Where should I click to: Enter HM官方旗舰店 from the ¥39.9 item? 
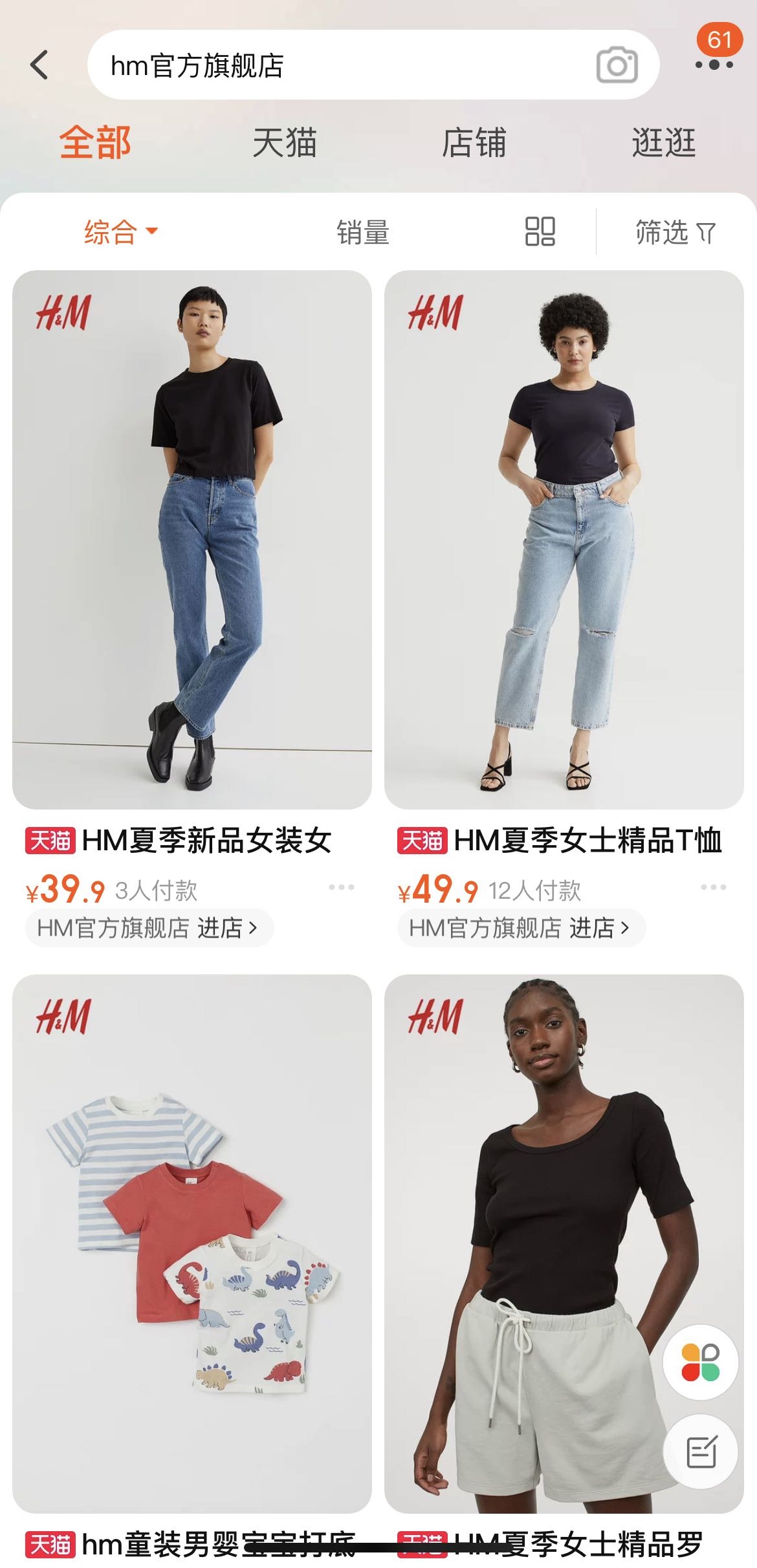pyautogui.click(x=149, y=928)
